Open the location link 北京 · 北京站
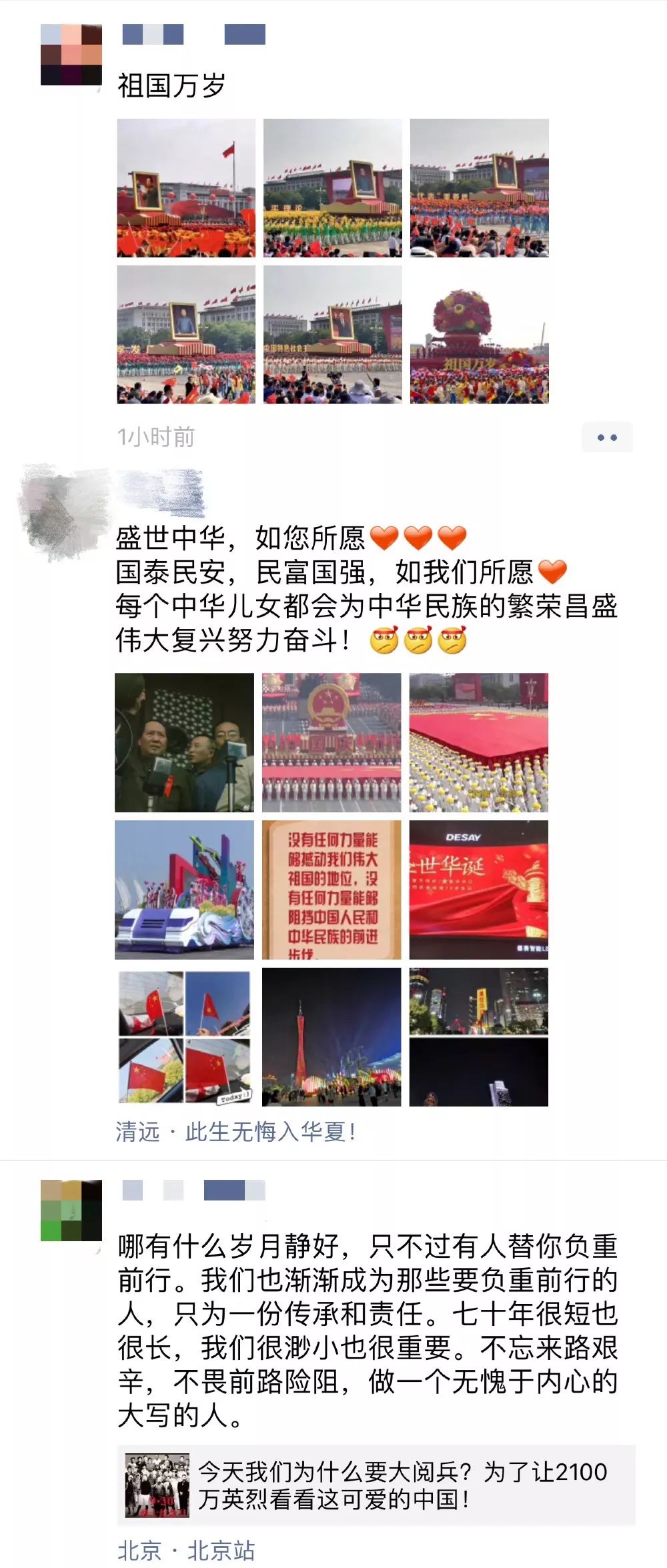667x1568 pixels. [186, 1551]
